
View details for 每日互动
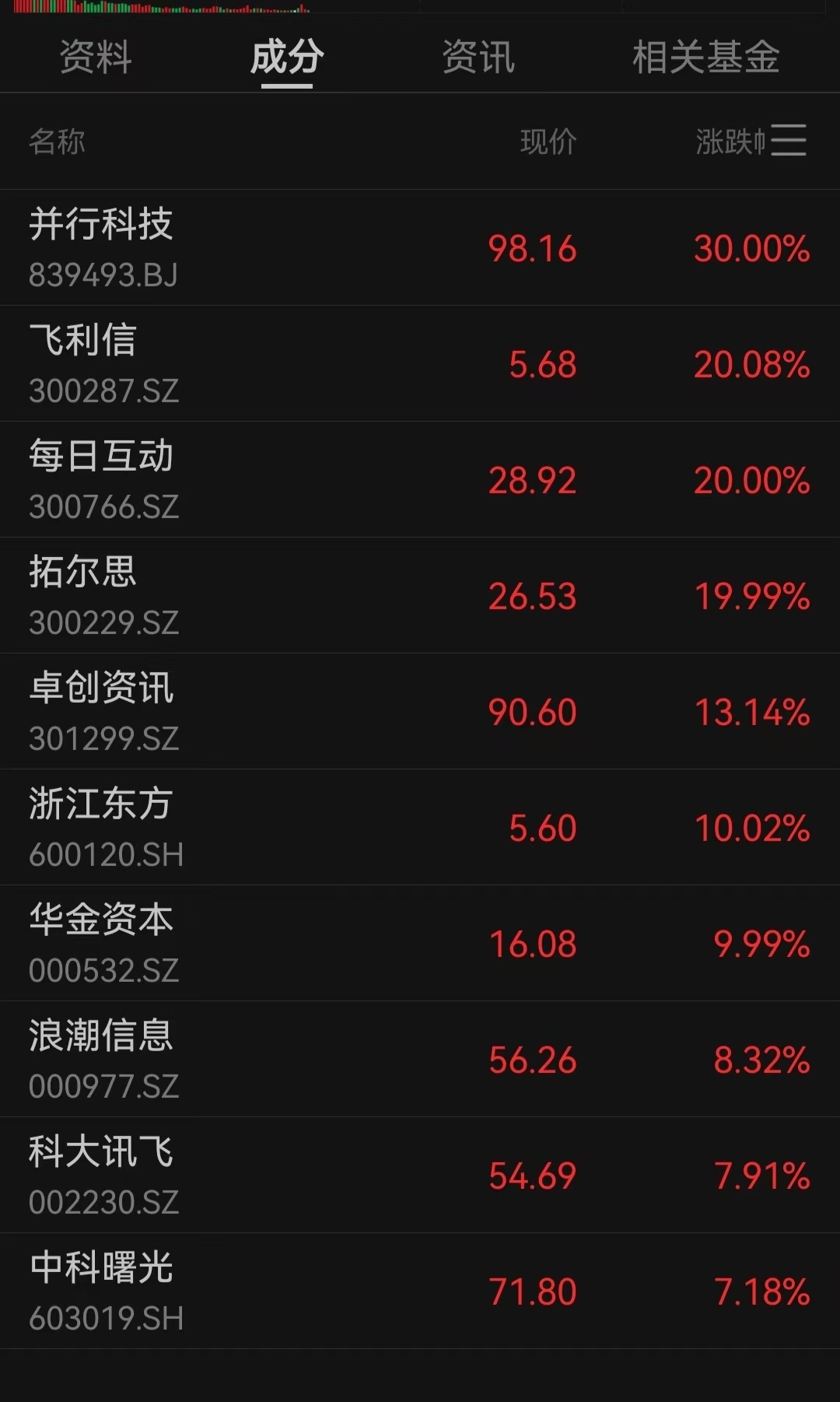click(420, 479)
